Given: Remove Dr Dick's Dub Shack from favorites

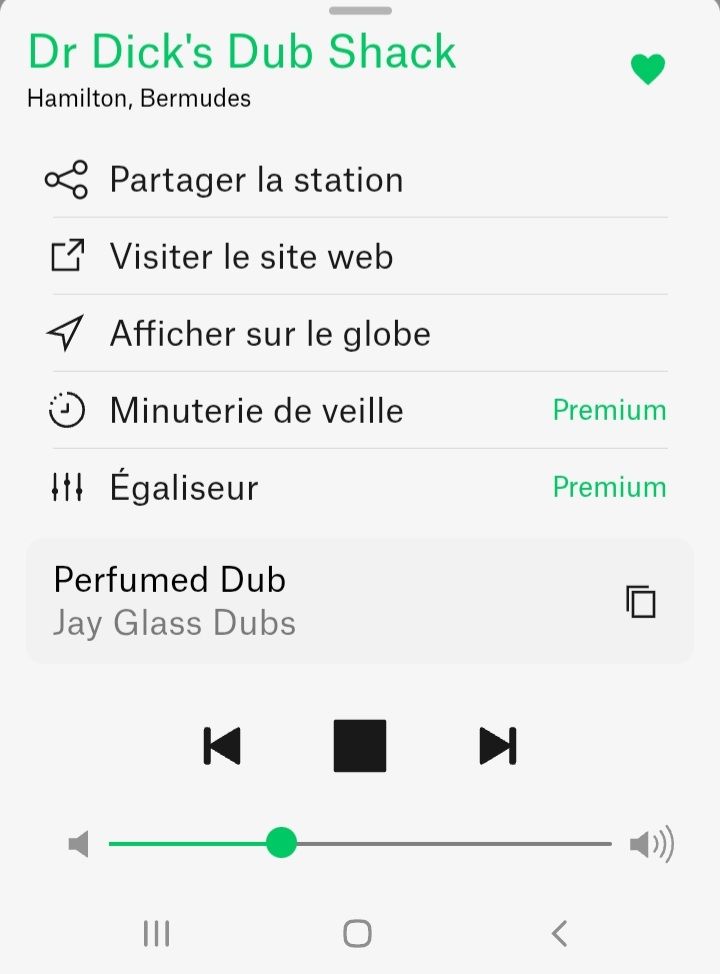Looking at the screenshot, I should 647,69.
